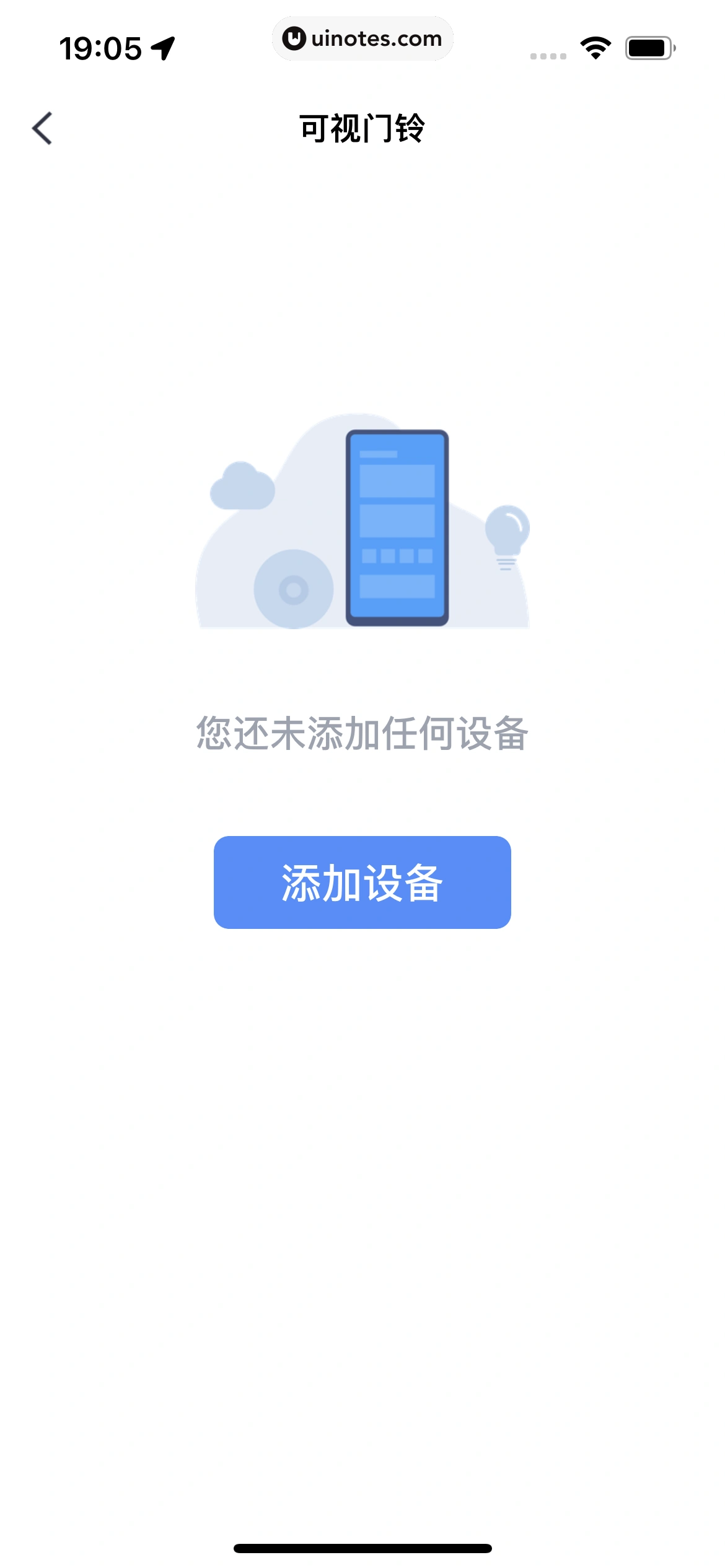Tap the 添加设备 button
Viewport: 725px width, 1568px height.
click(x=362, y=882)
